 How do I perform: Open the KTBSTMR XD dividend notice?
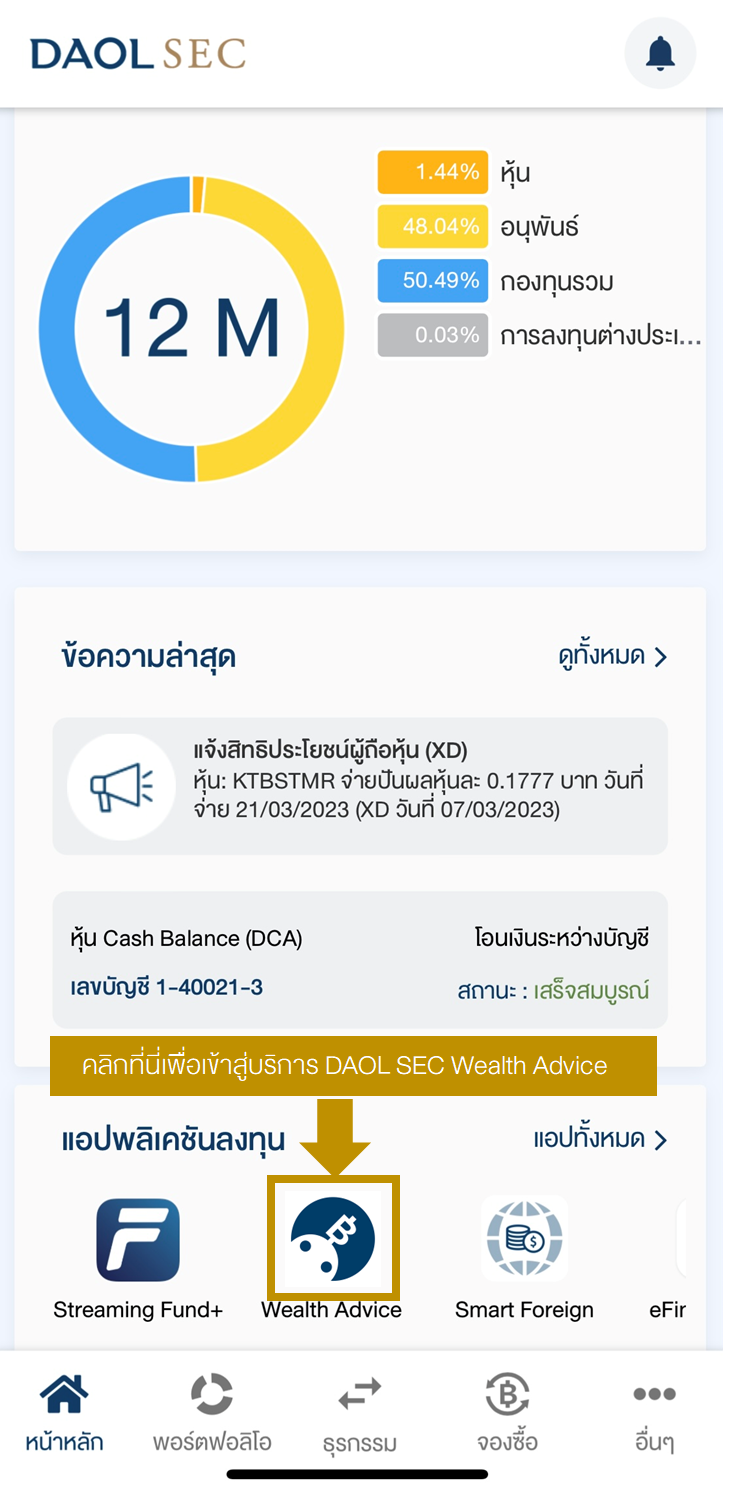pyautogui.click(x=360, y=786)
